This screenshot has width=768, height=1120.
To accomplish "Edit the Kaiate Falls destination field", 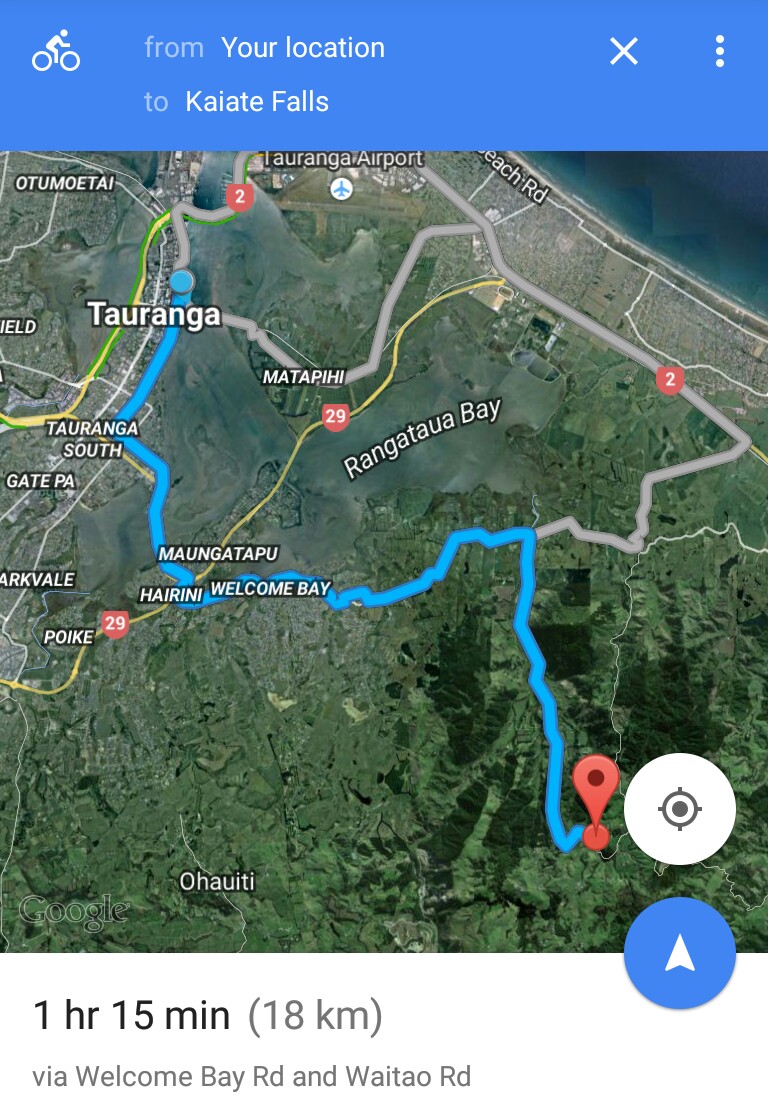I will [x=257, y=102].
